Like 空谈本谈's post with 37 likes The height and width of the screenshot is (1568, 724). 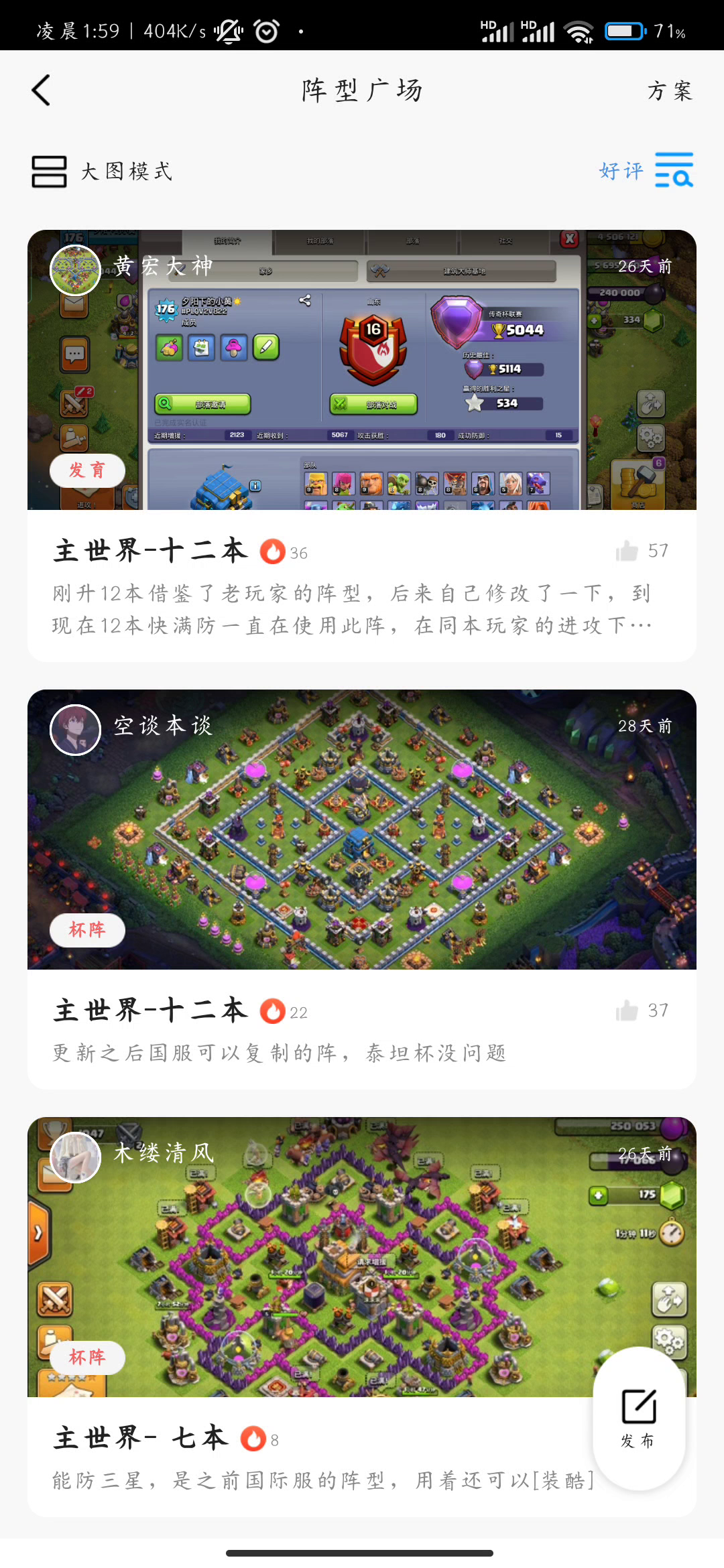tap(627, 1010)
